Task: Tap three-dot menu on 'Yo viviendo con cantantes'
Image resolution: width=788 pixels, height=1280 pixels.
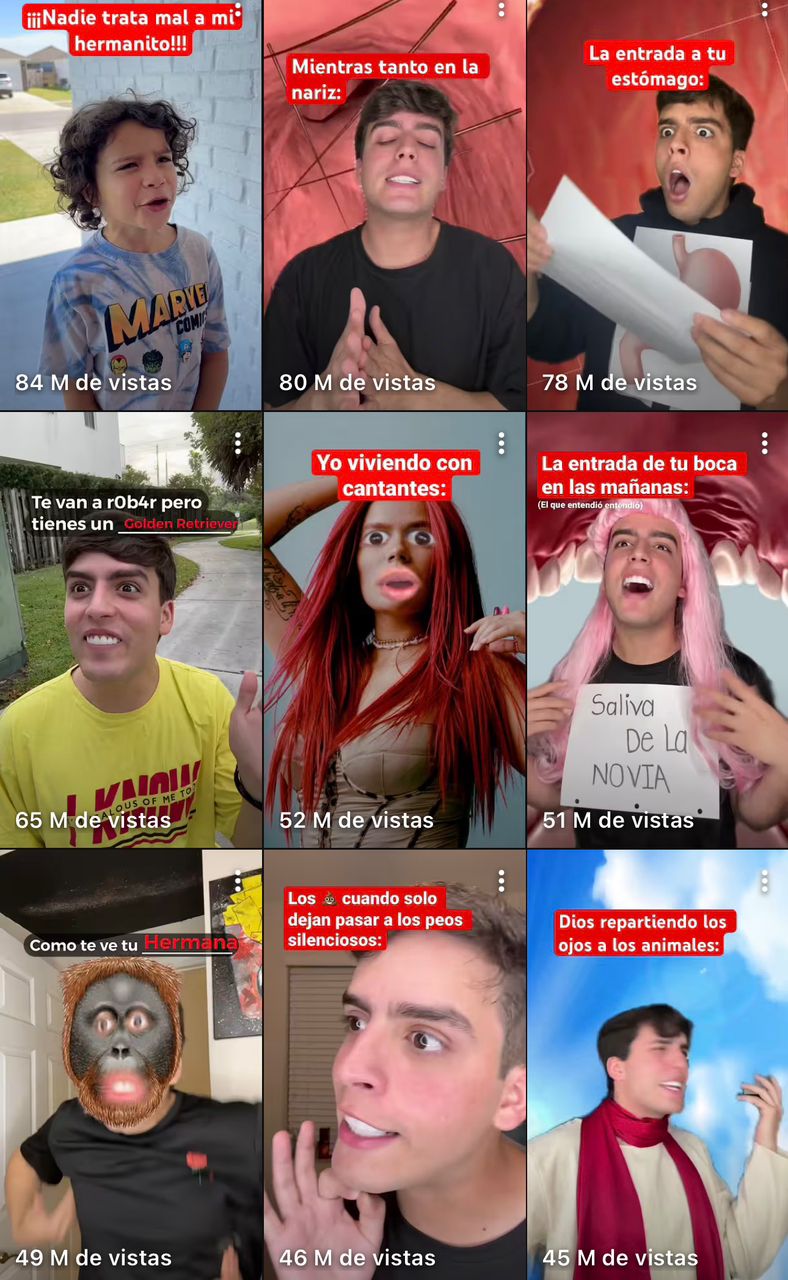Action: tap(501, 444)
